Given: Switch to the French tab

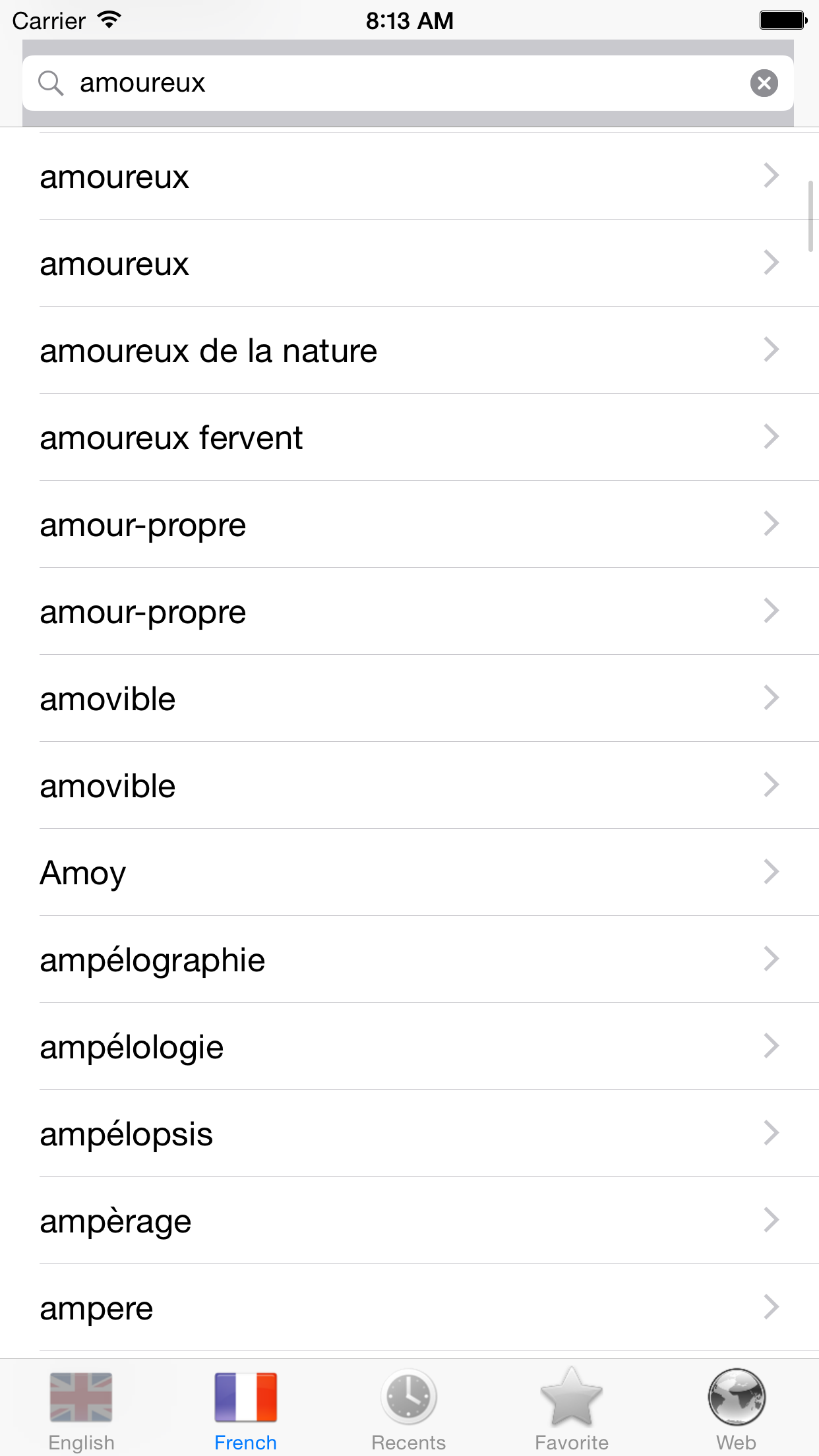Looking at the screenshot, I should tap(245, 1409).
